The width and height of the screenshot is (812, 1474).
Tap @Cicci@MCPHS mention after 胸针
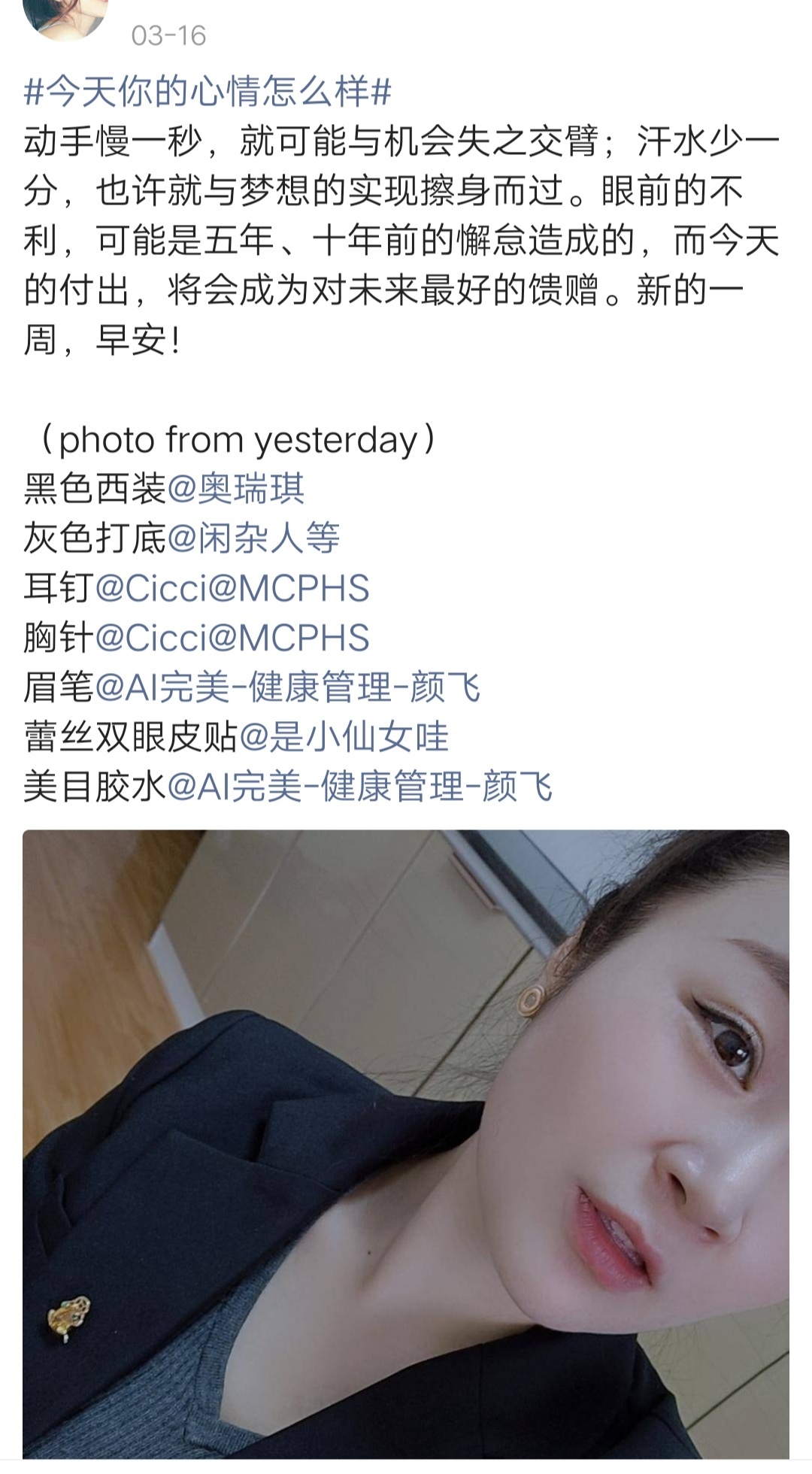[x=232, y=638]
